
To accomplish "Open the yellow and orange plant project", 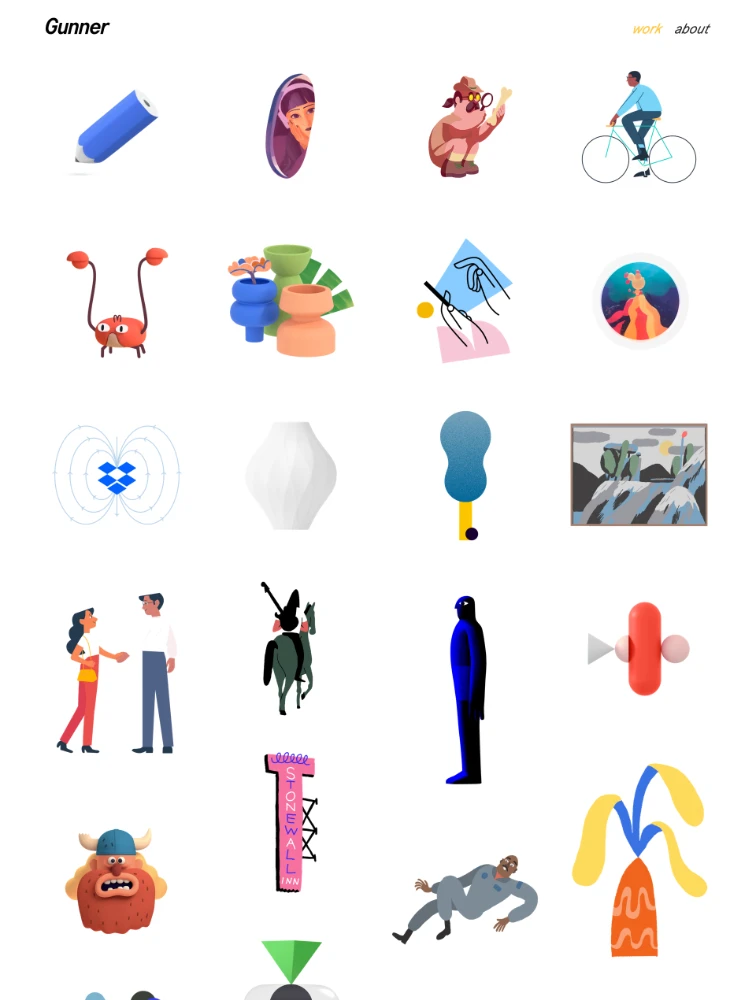I will point(638,860).
